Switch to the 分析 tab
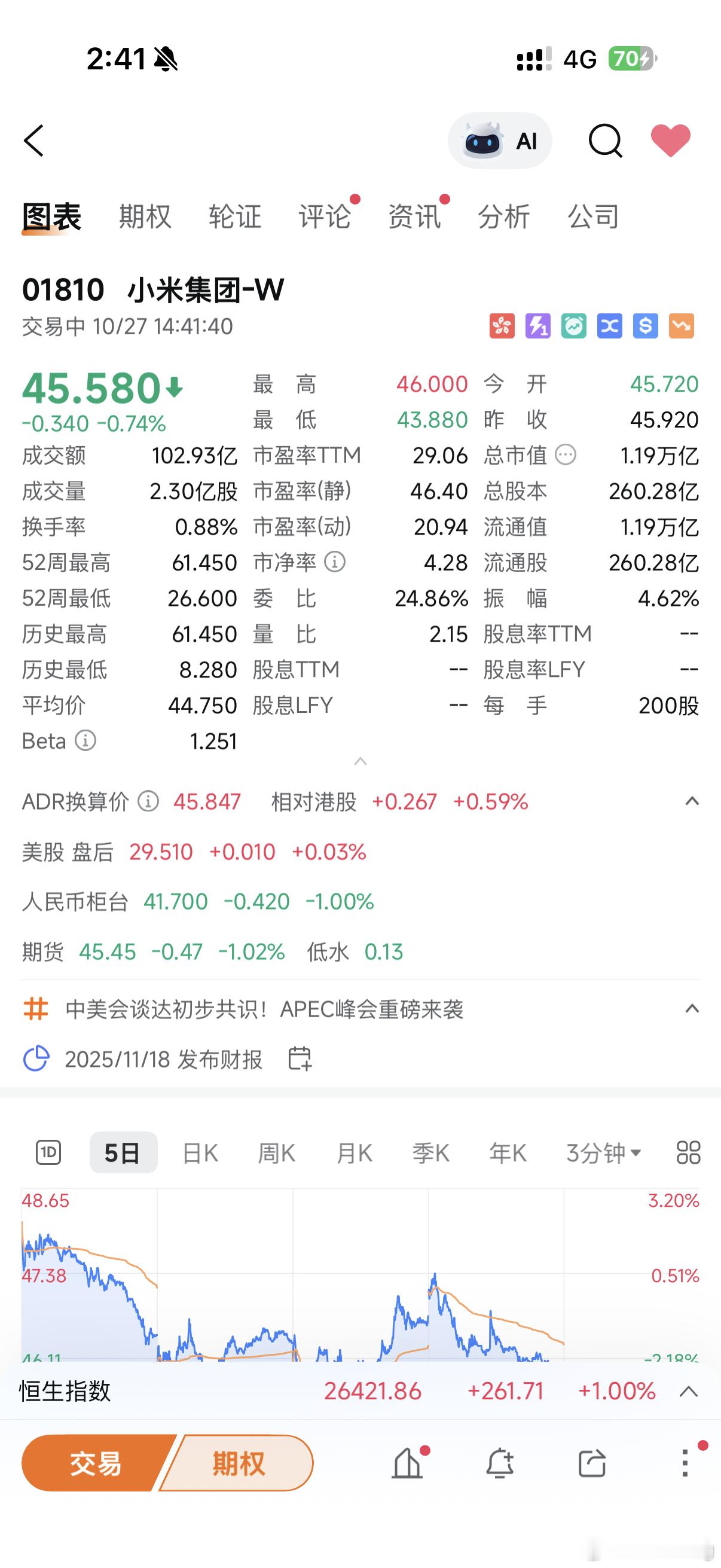 (x=504, y=216)
